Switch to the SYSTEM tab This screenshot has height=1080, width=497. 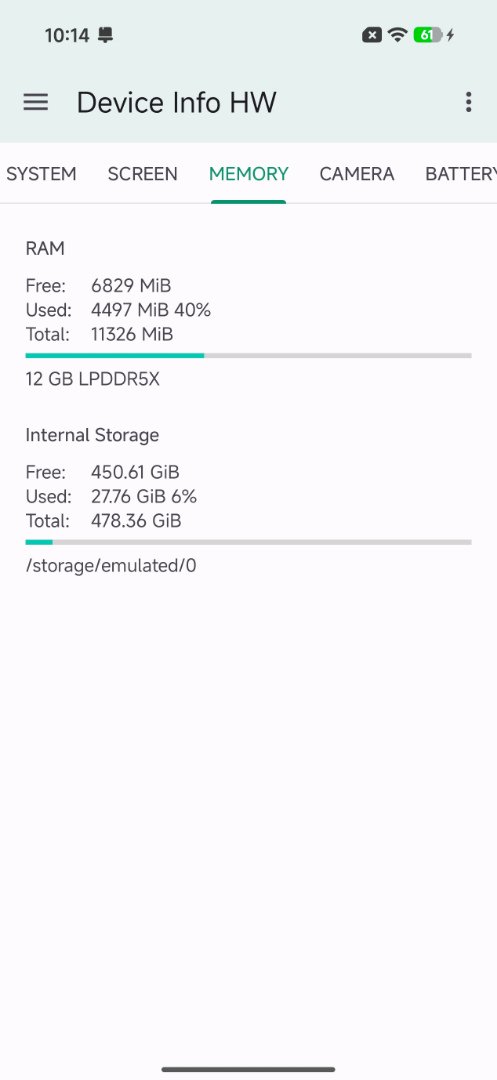pos(41,174)
